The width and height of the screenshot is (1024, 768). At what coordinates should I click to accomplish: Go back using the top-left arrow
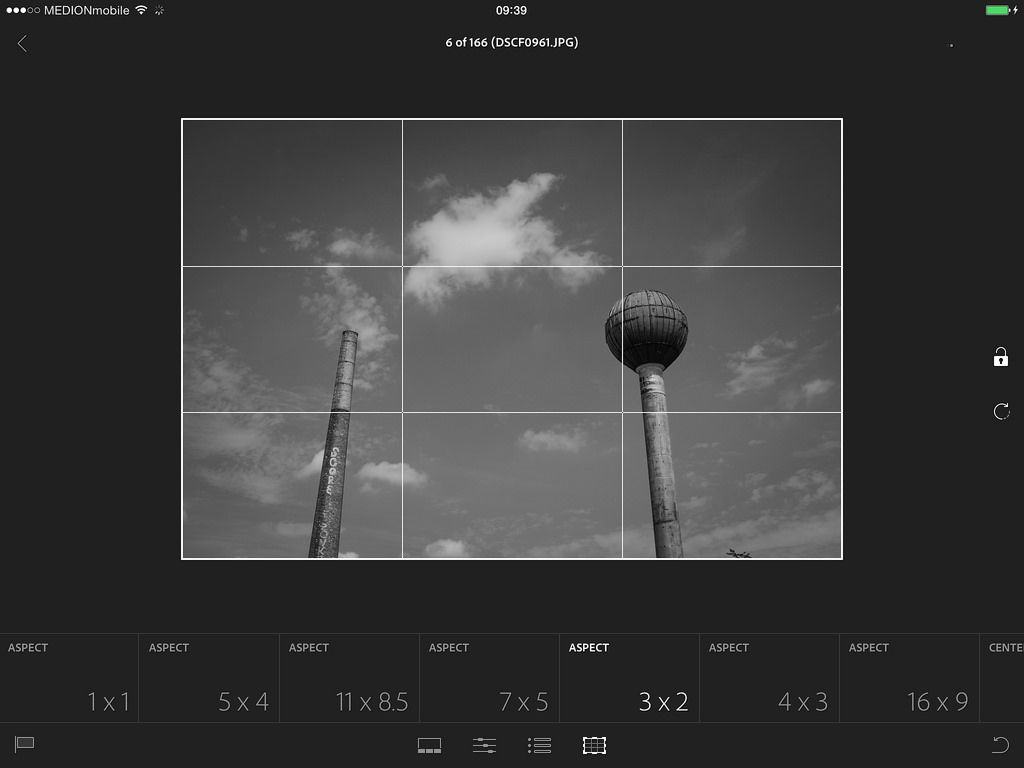coord(22,43)
